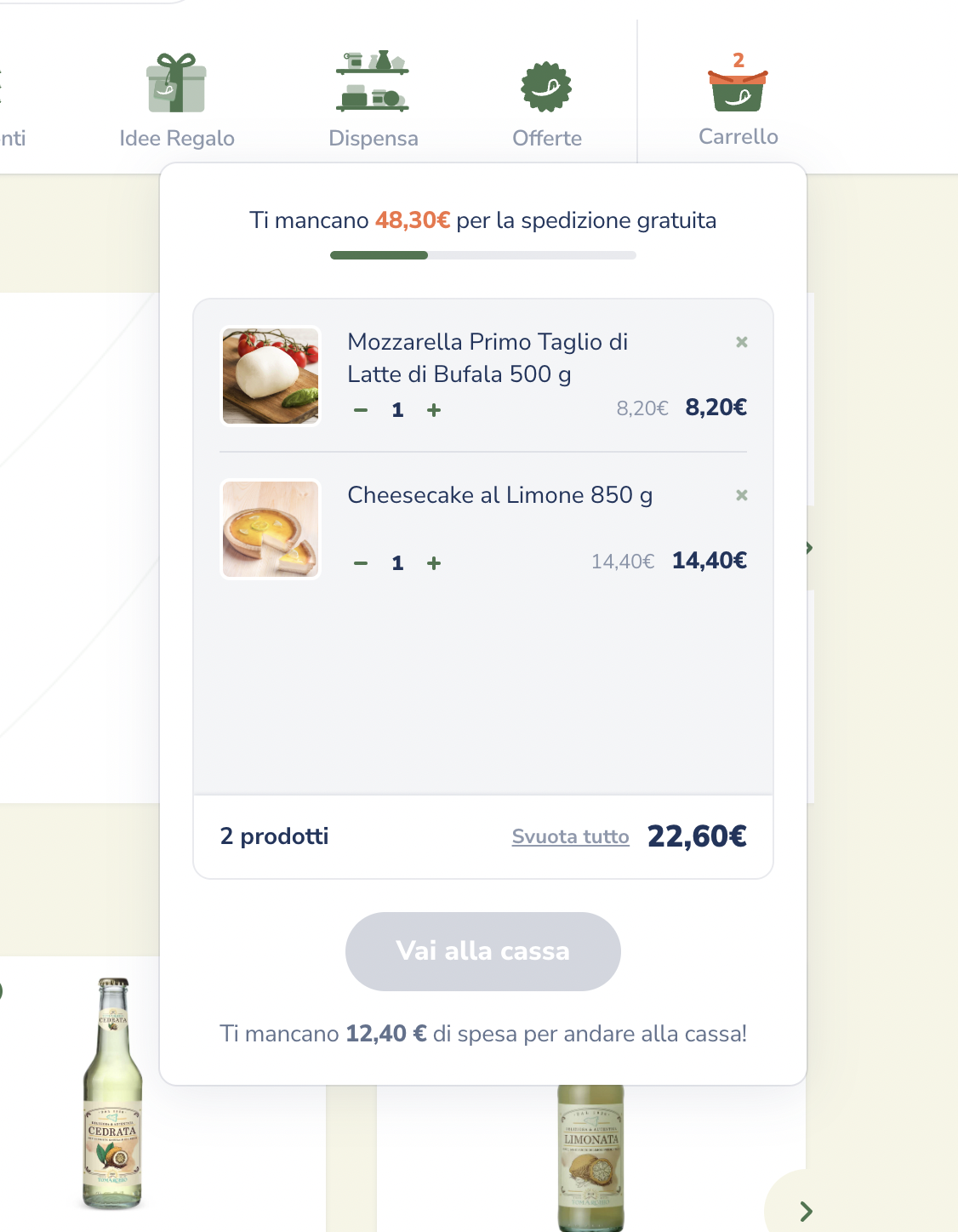Open the Cheesecake al Limone thumbnail
The height and width of the screenshot is (1232, 958).
[271, 529]
